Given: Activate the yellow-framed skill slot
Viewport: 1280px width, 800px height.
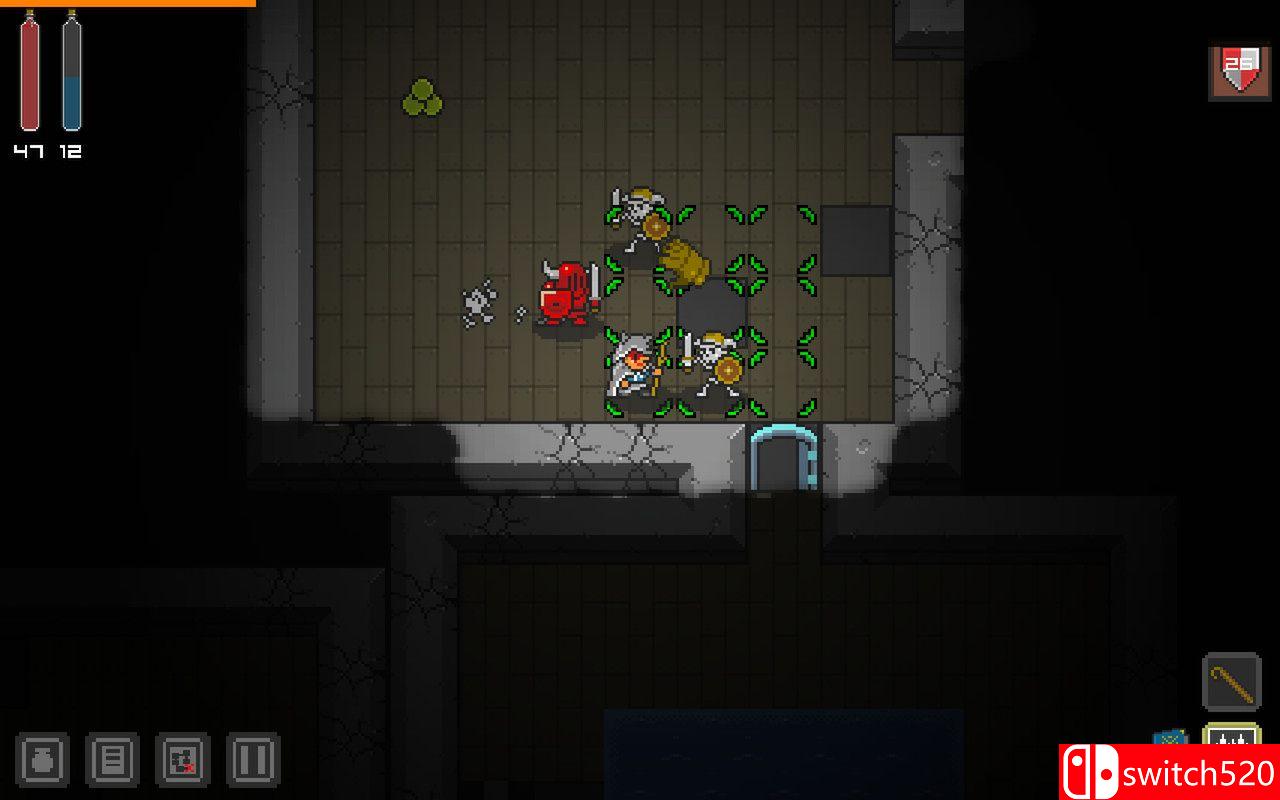Looking at the screenshot, I should 1231,737.
